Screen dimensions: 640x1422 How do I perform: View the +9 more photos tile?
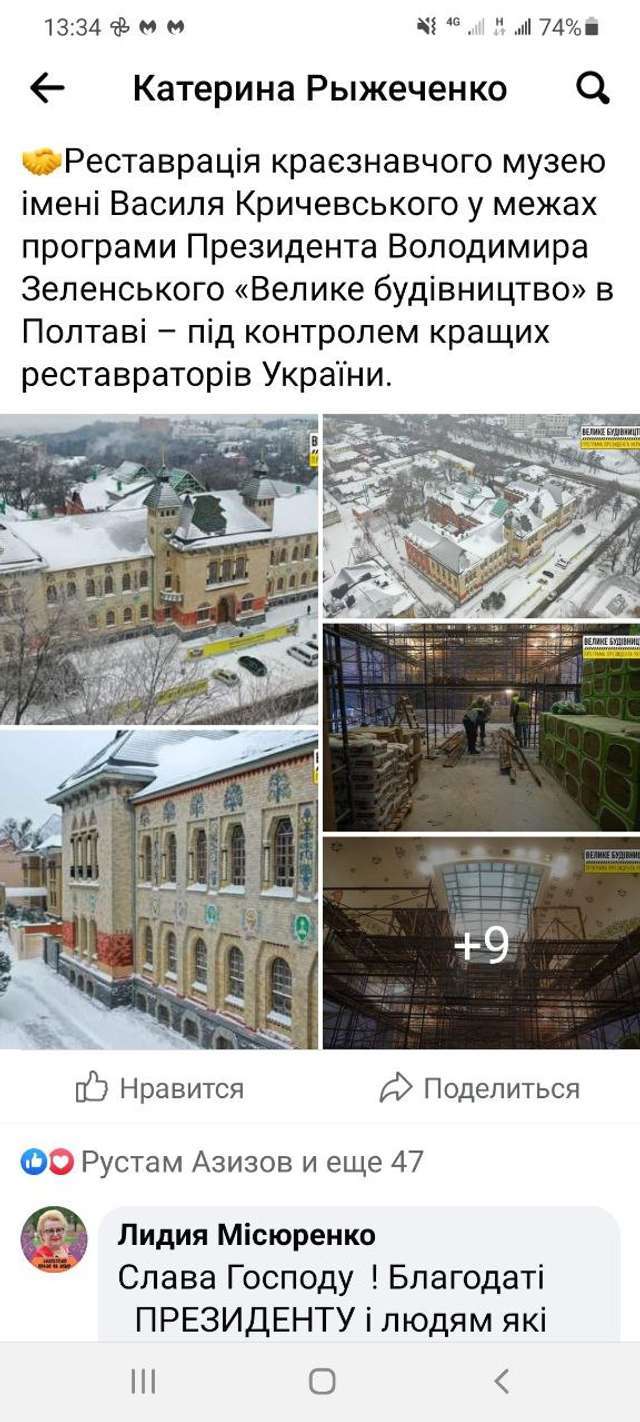[481, 943]
